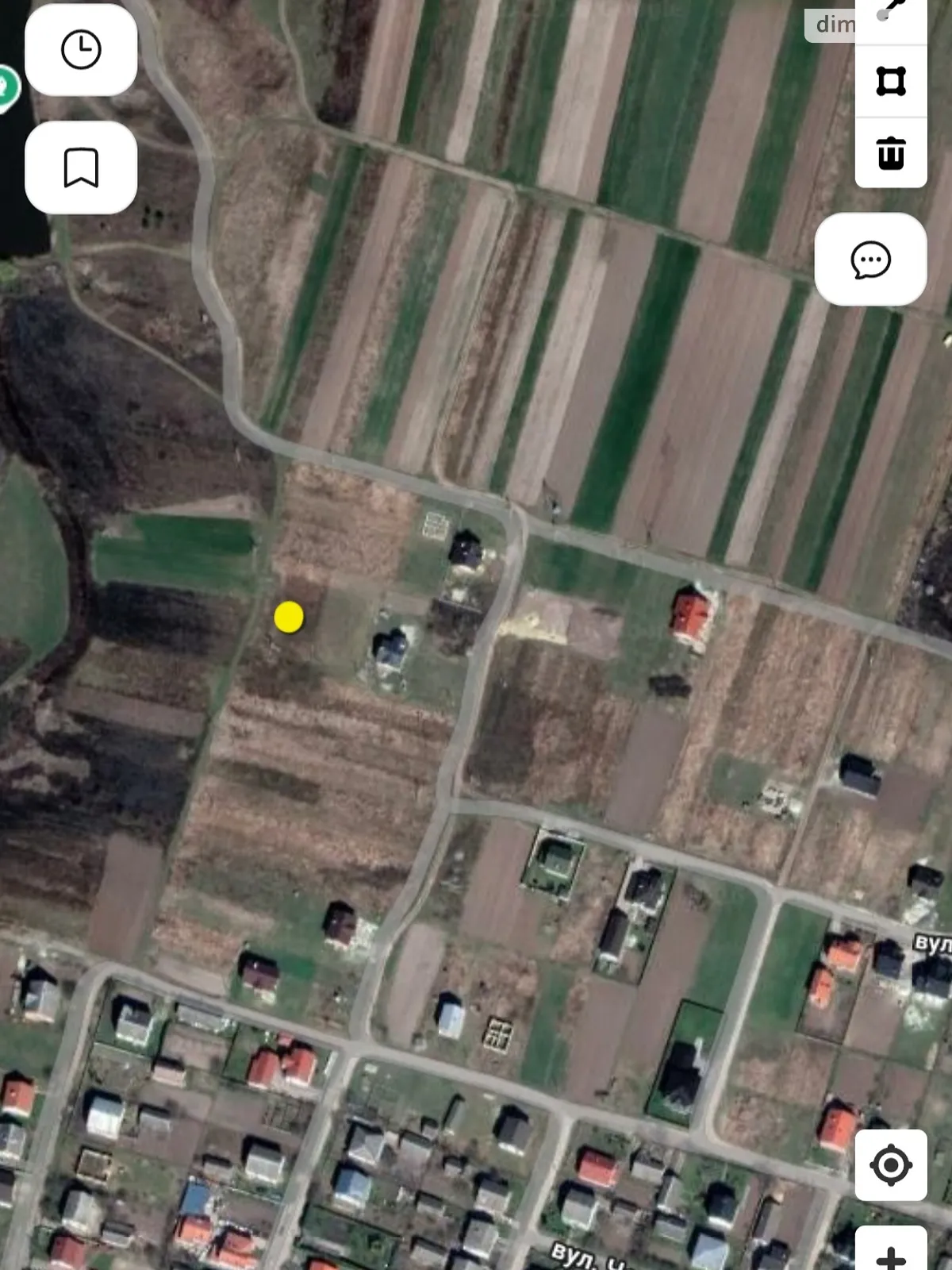This screenshot has height=1270, width=952.
Task: Open the comment speech bubble
Action: (x=870, y=260)
